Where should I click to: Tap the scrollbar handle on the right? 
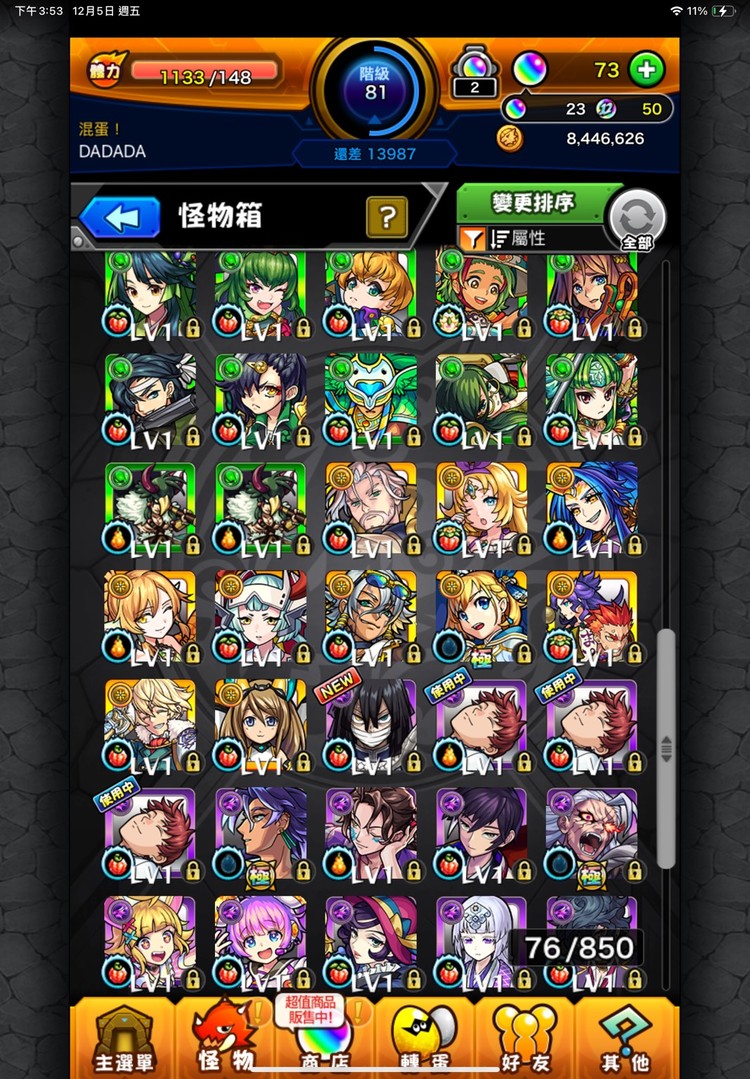(666, 746)
